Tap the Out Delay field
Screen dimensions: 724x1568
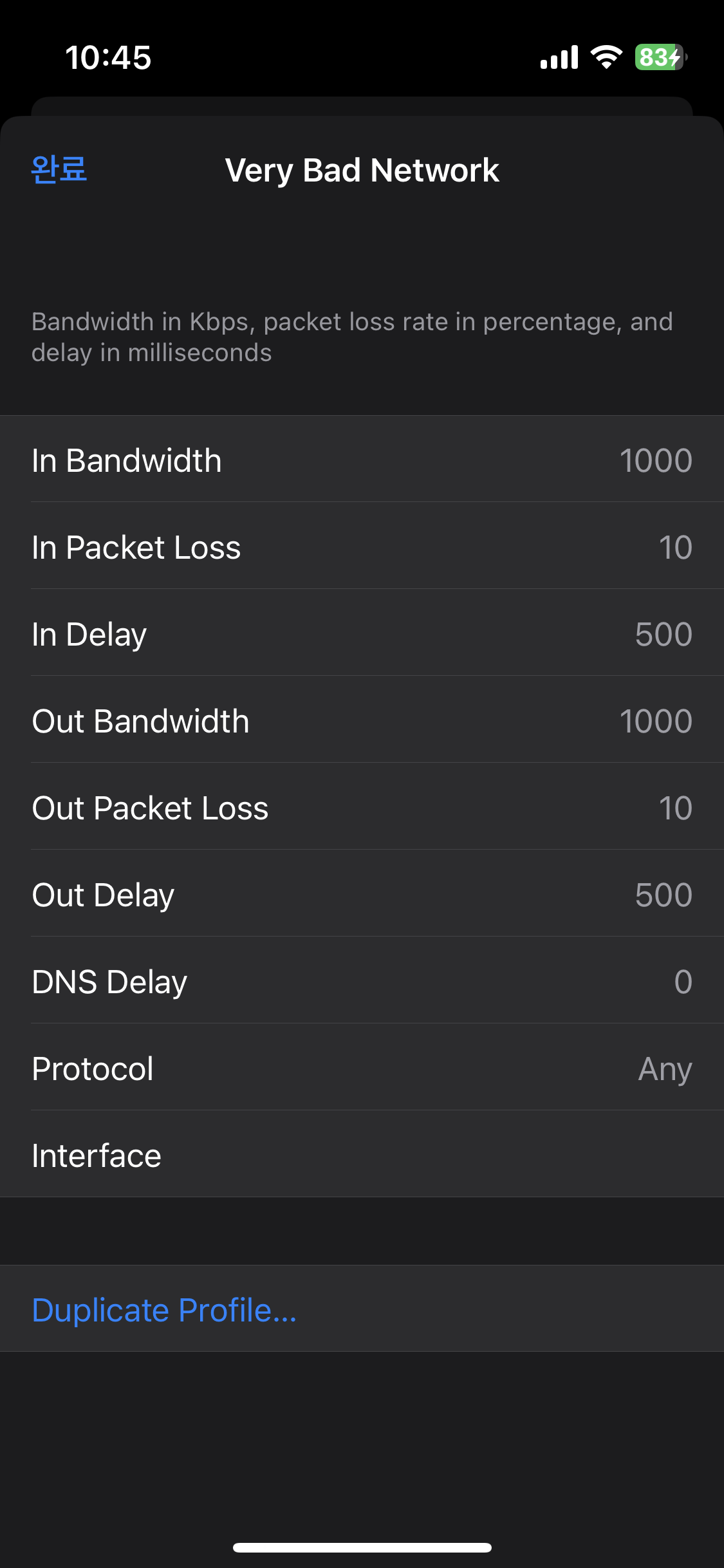(362, 893)
